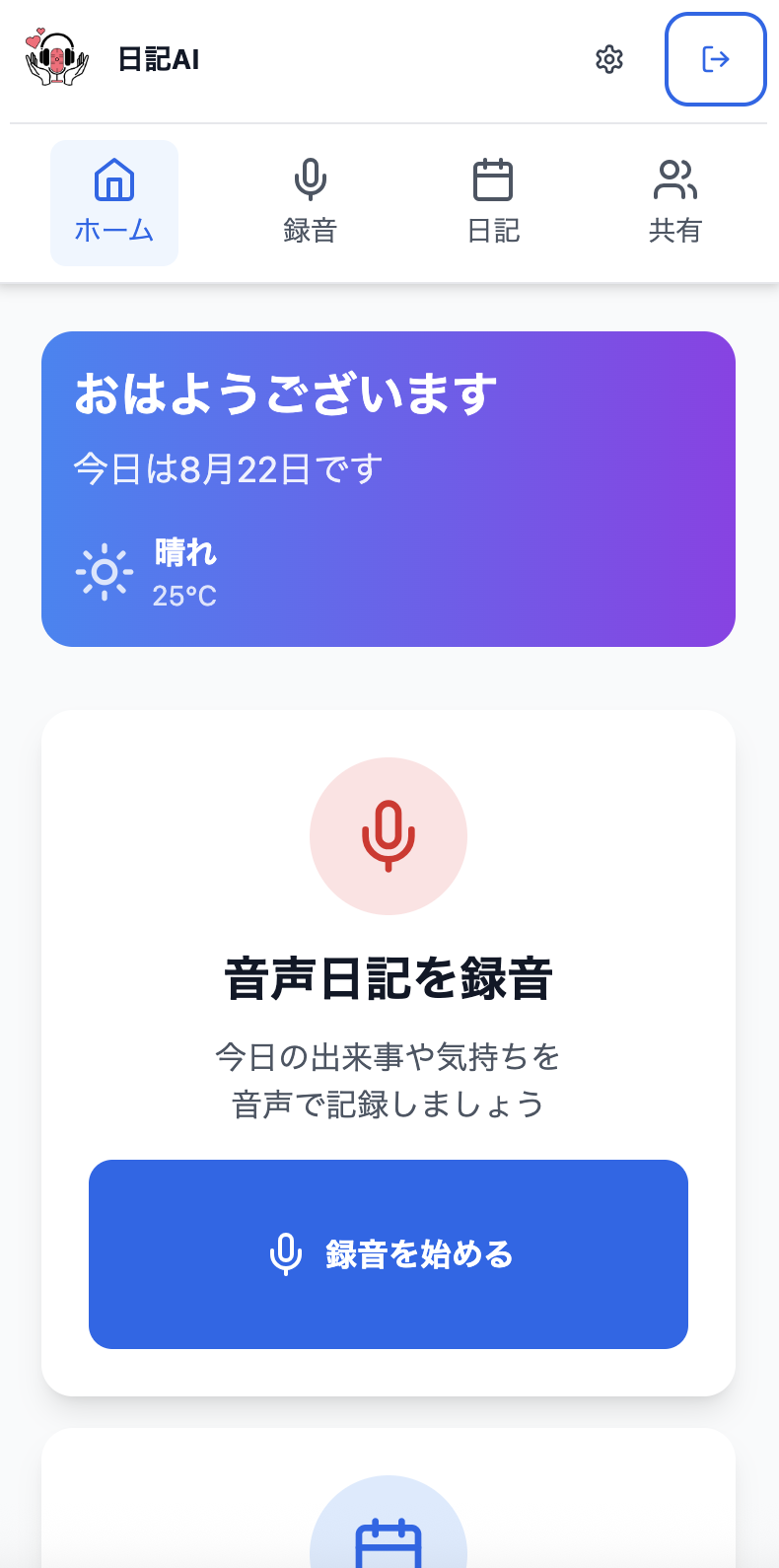Go to the 共有 tab
The image size is (779, 1568).
pos(675,203)
